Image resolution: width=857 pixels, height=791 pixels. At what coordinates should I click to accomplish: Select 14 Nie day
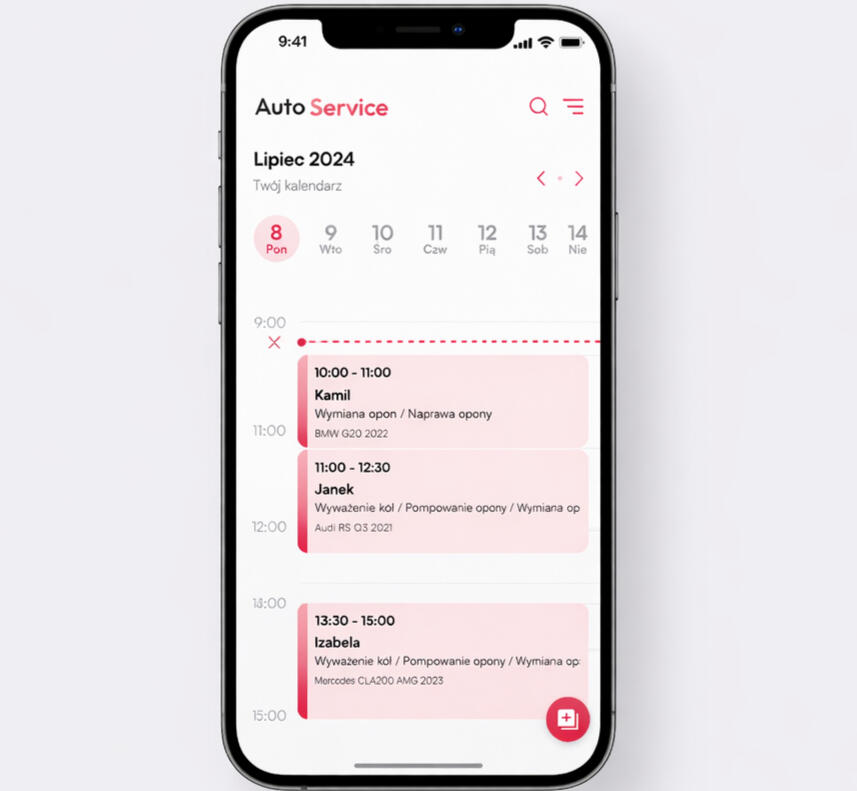577,239
